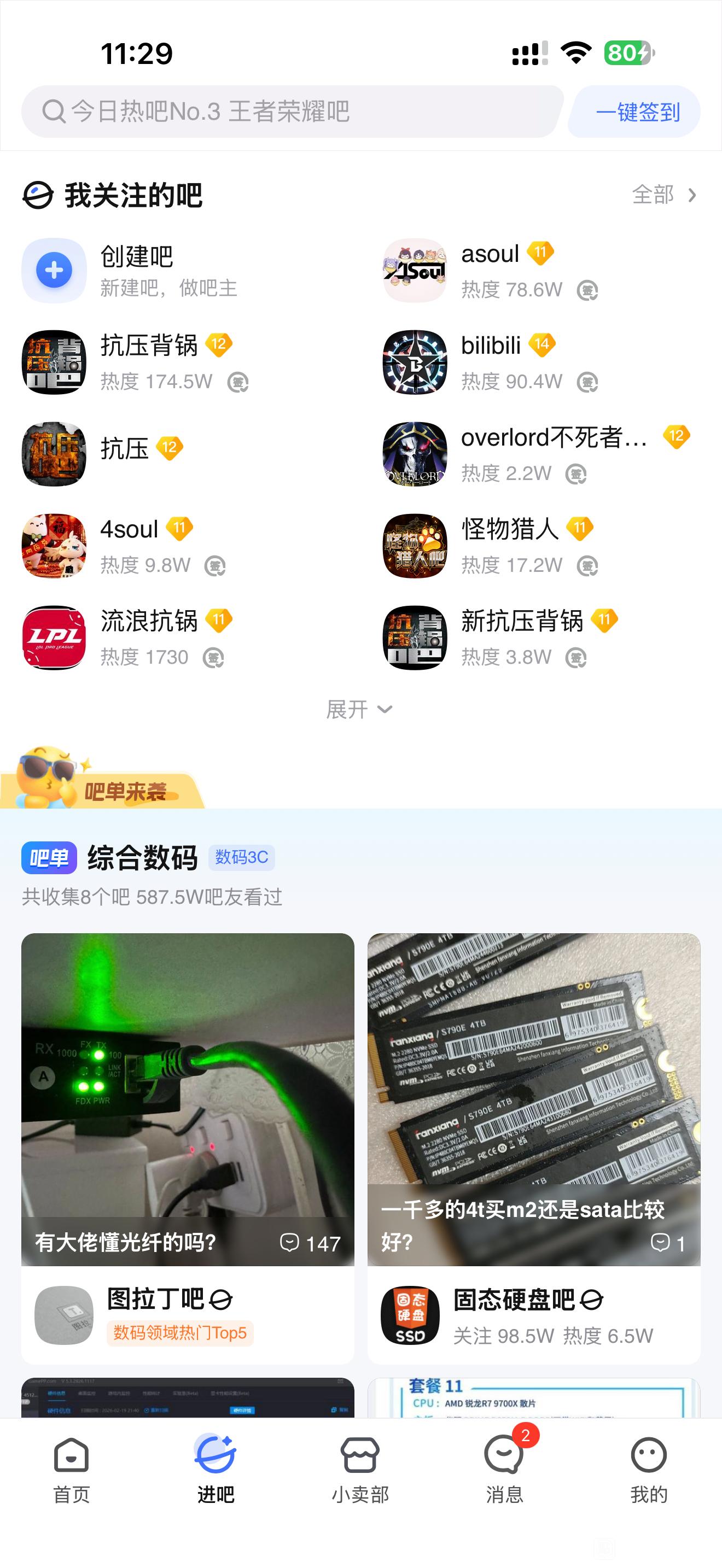Screen dimensions: 722x1568
Task: Switch to the 小卖部 tab
Action: [x=360, y=1468]
